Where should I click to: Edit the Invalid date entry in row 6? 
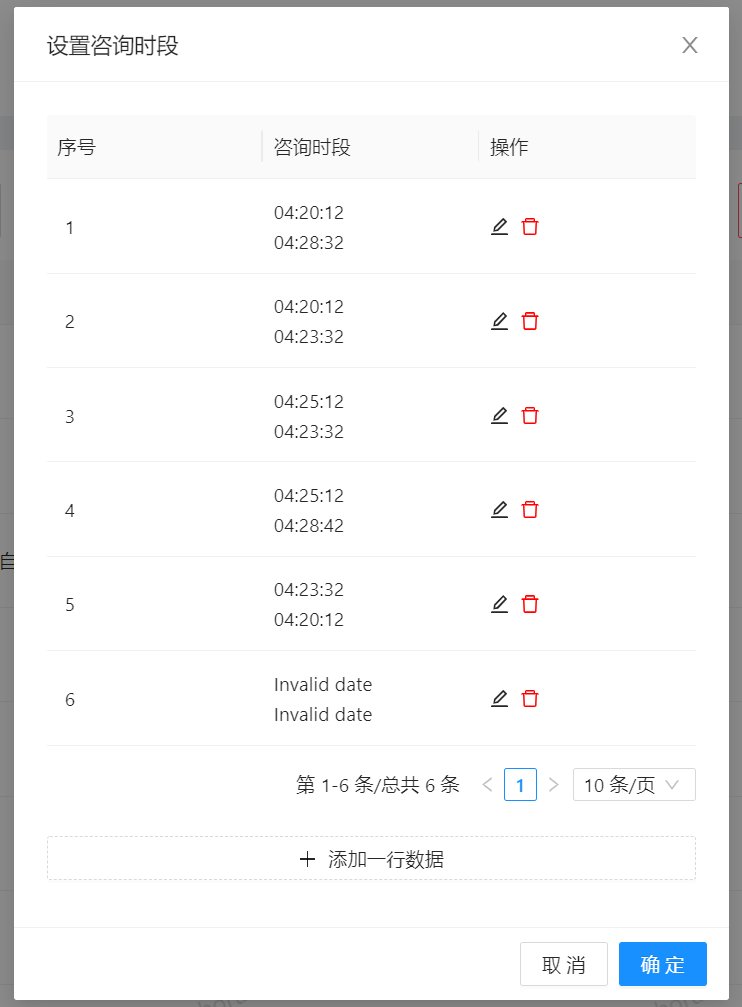[x=499, y=698]
